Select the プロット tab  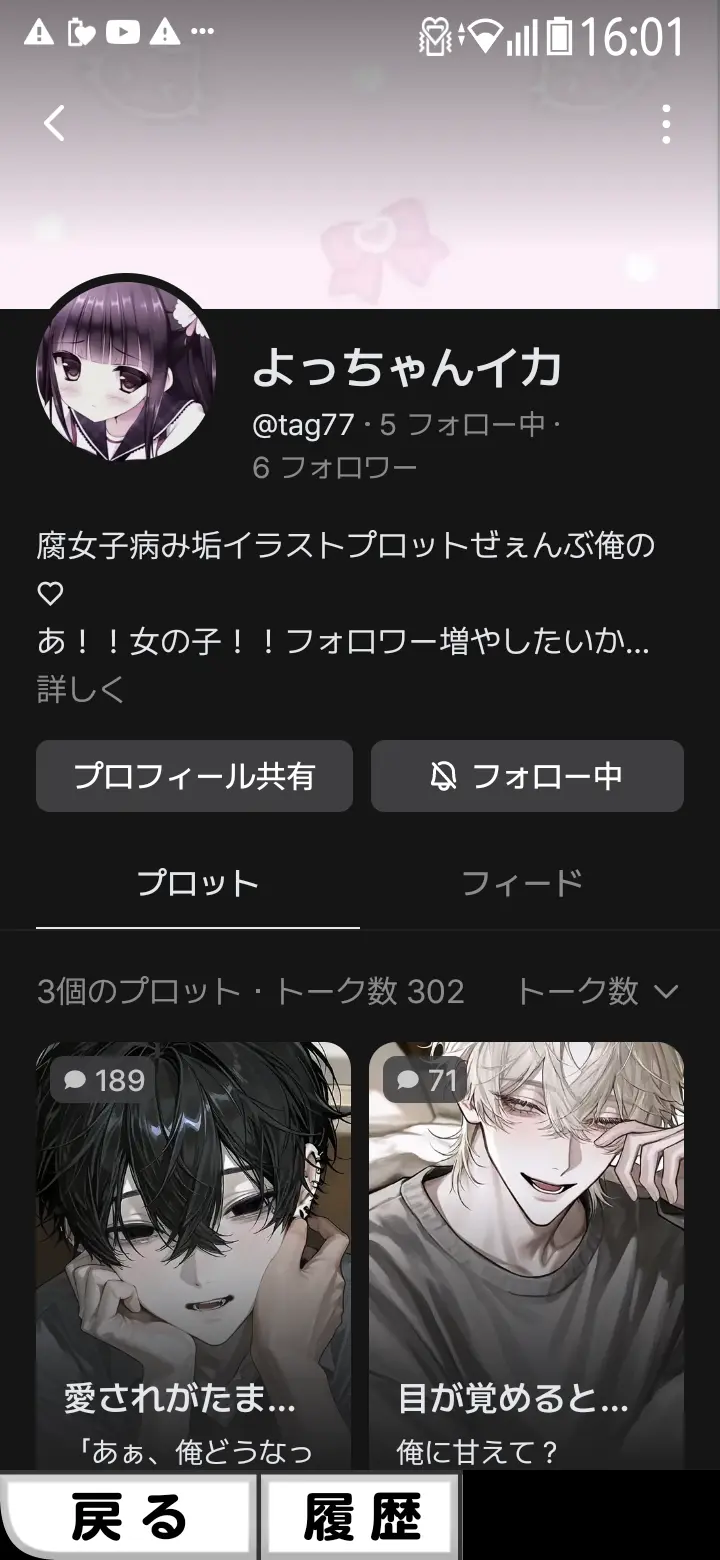click(x=198, y=884)
